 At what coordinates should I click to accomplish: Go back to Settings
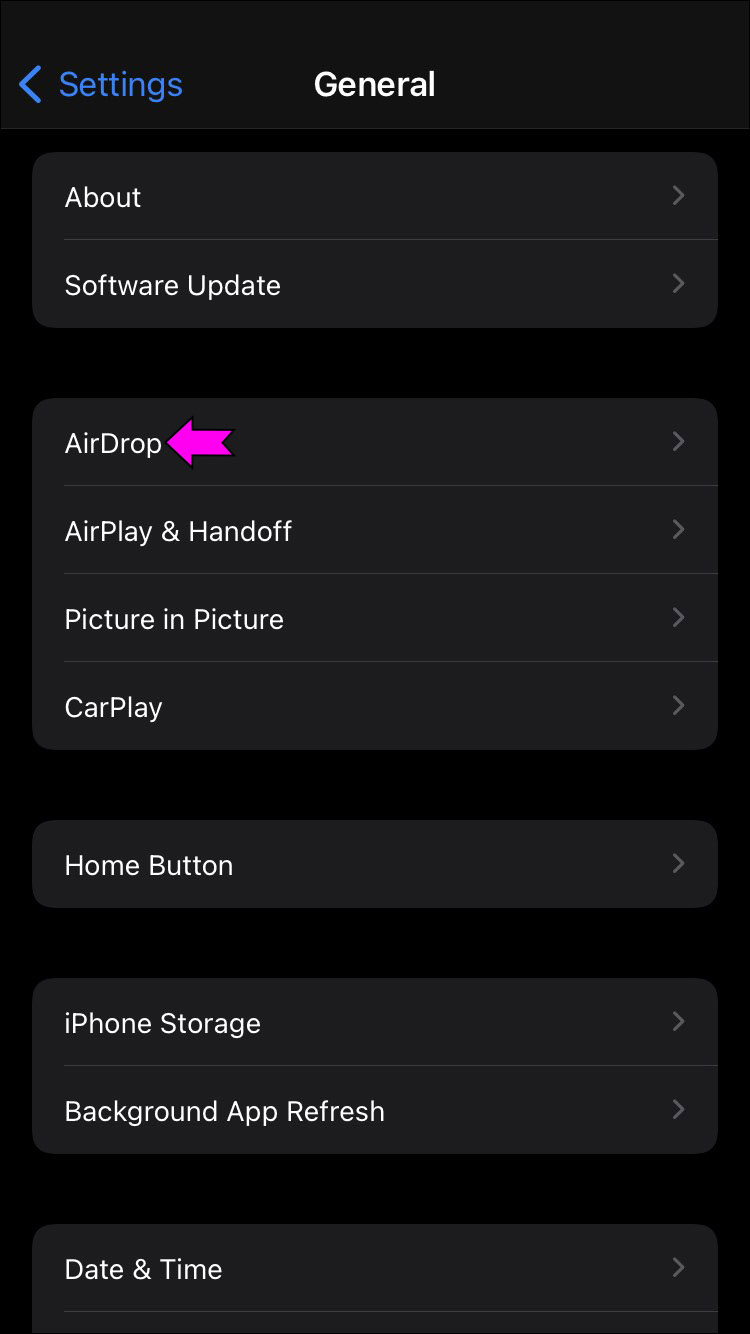pyautogui.click(x=101, y=85)
